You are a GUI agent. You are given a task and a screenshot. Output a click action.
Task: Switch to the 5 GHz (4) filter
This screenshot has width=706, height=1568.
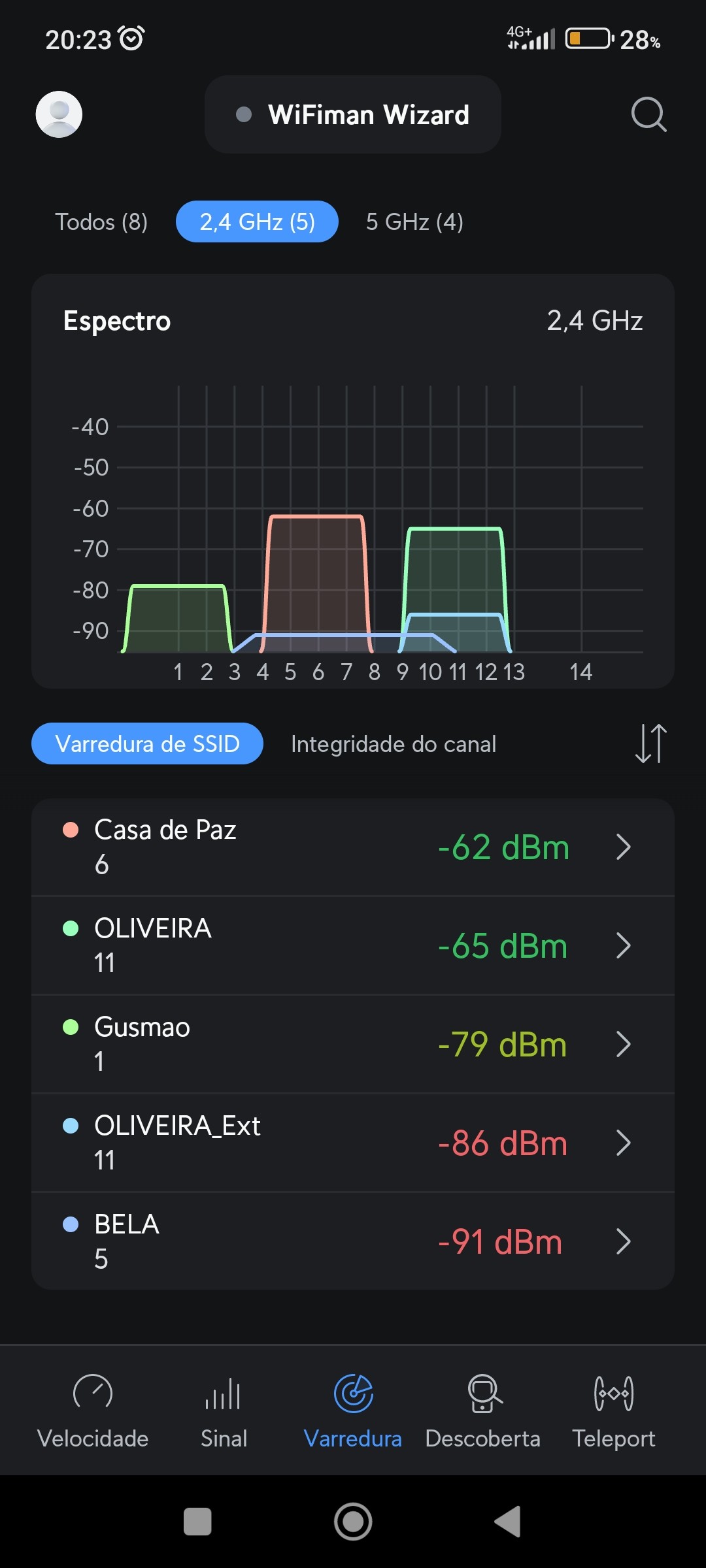tap(414, 222)
